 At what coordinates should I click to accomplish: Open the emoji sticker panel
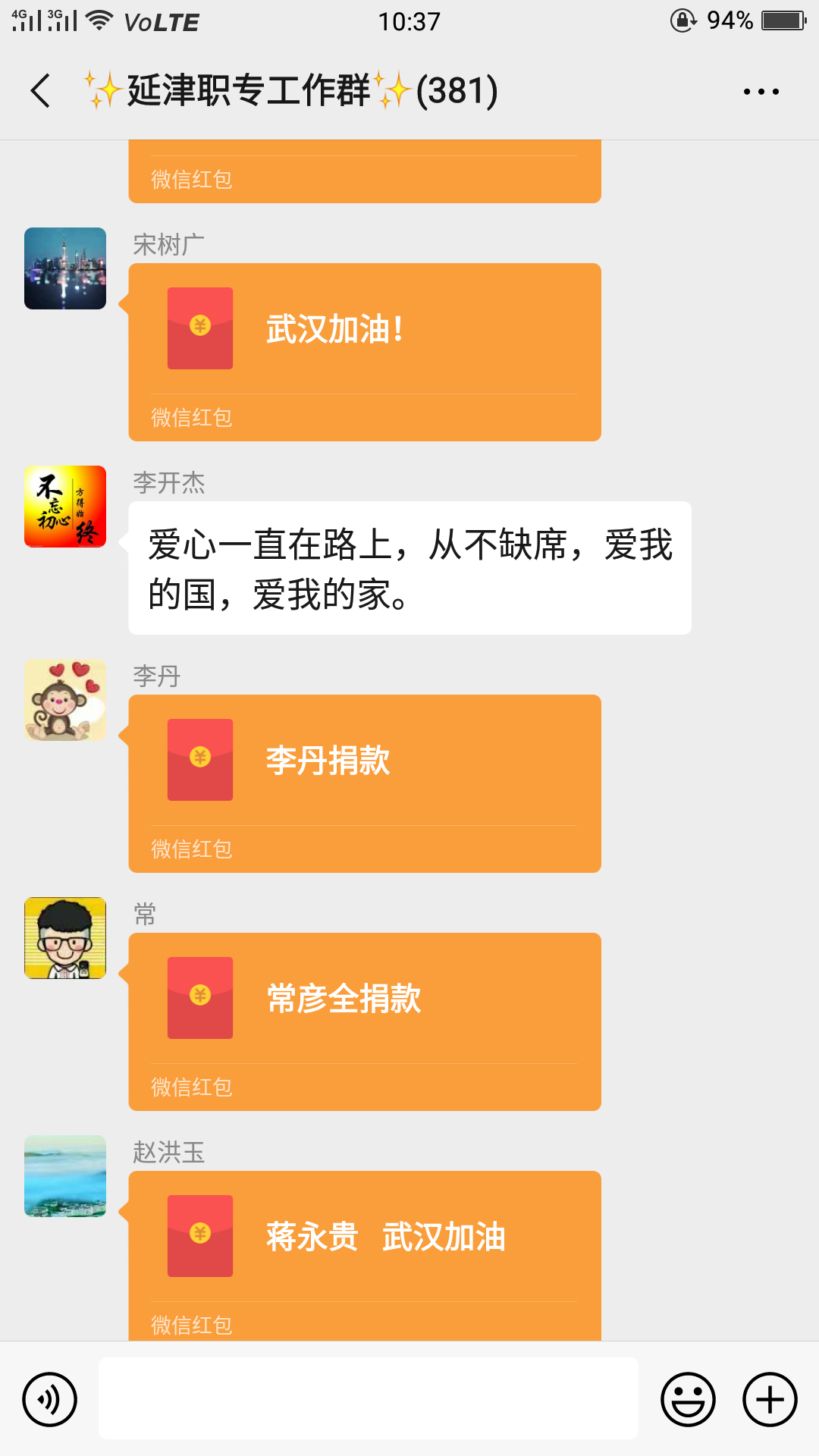(x=688, y=1399)
